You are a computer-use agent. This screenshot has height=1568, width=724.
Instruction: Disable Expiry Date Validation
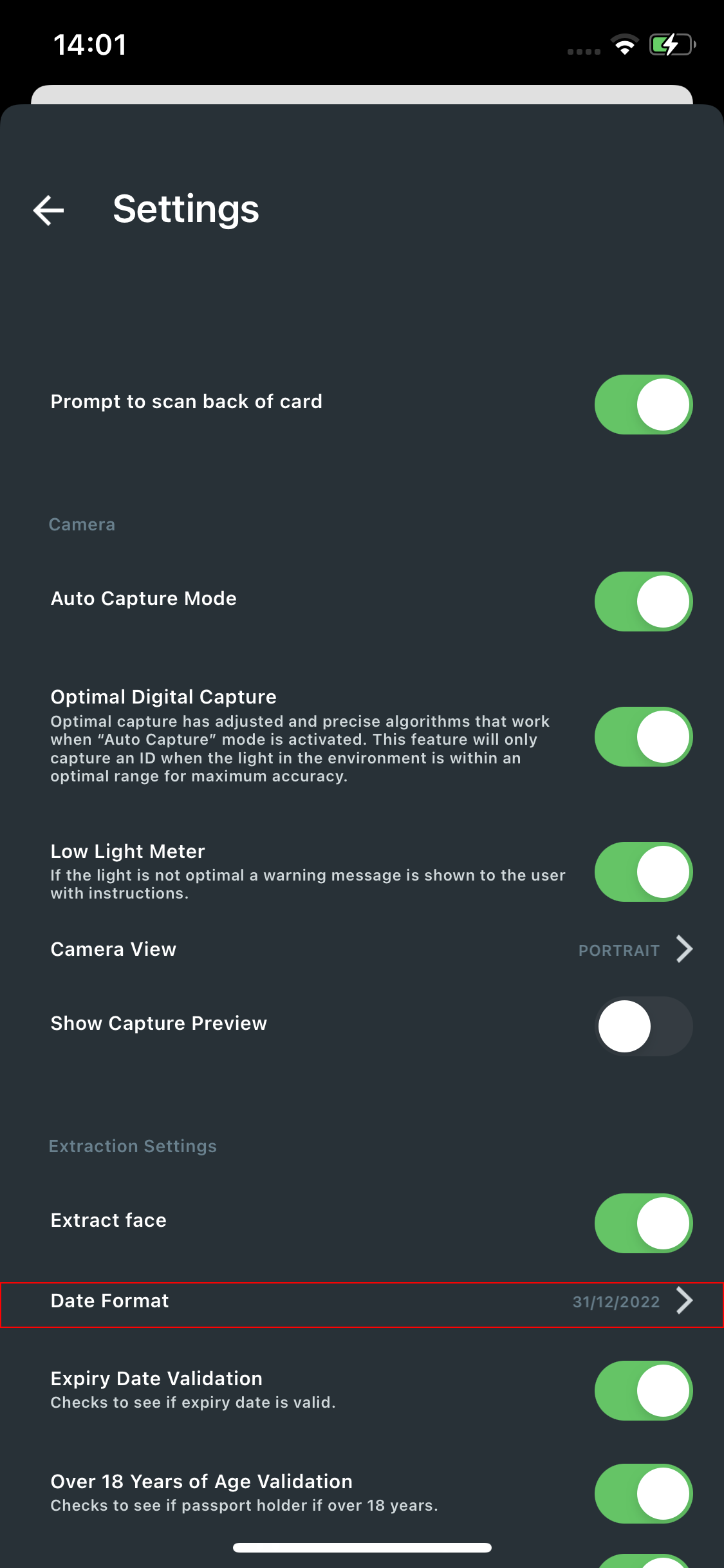point(643,1390)
